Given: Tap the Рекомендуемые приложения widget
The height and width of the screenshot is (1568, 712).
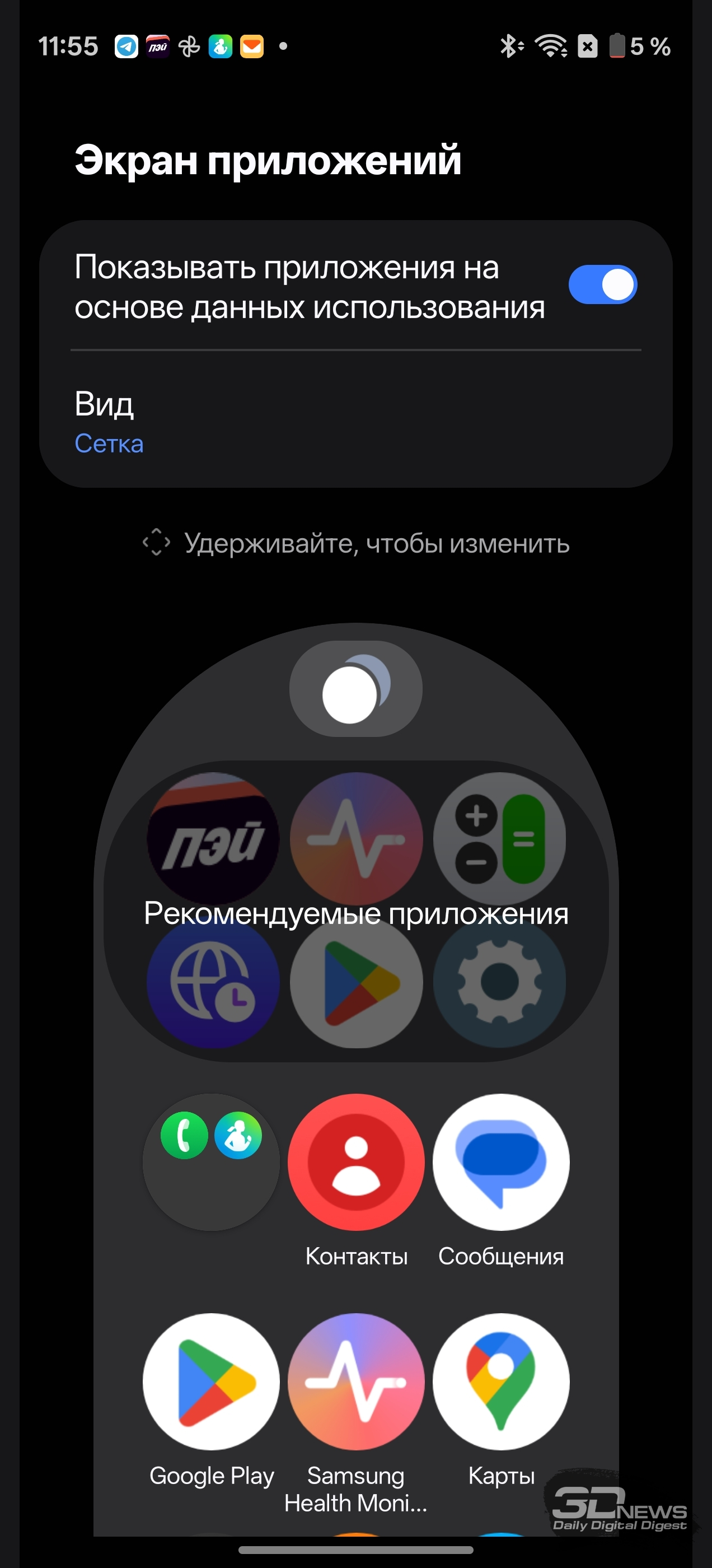Looking at the screenshot, I should 356,911.
